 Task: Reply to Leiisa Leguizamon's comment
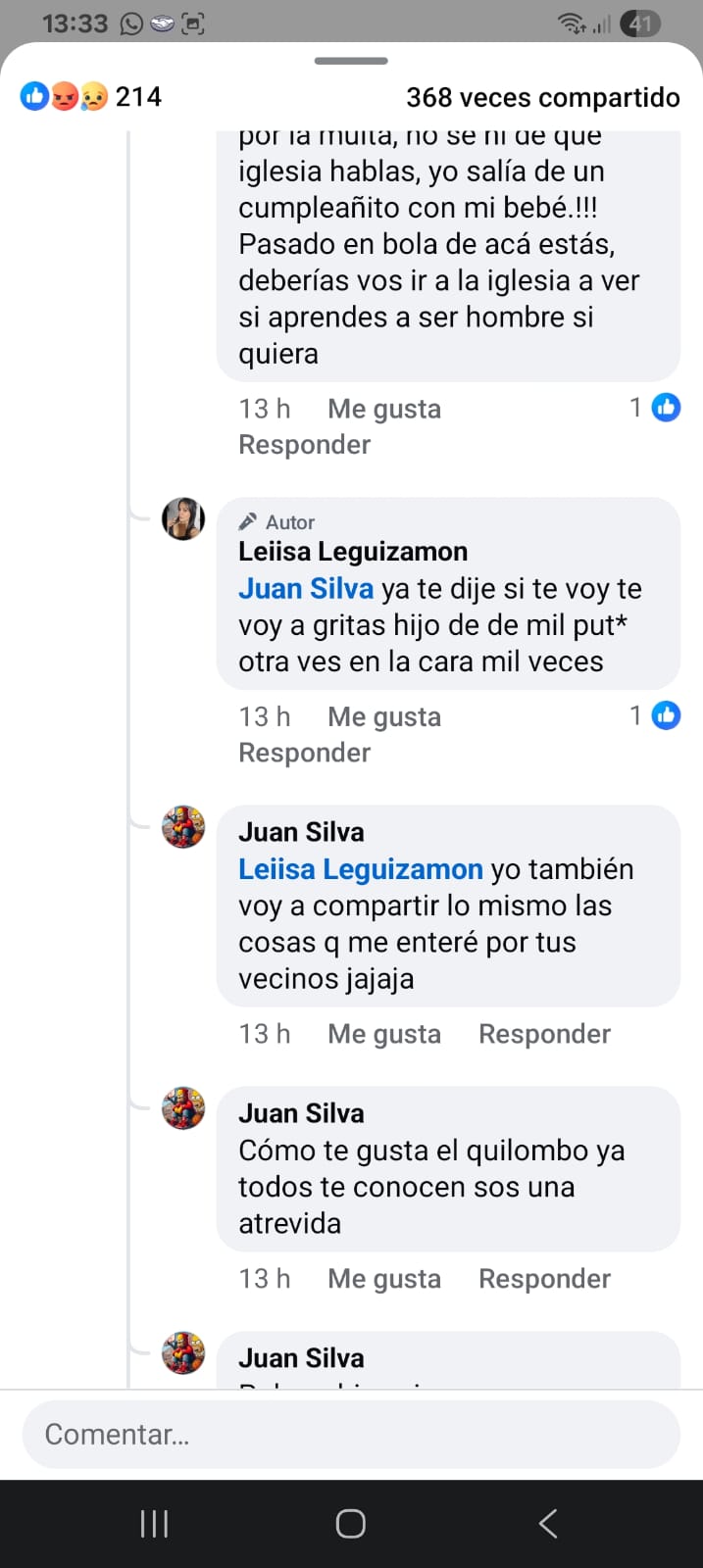click(304, 753)
